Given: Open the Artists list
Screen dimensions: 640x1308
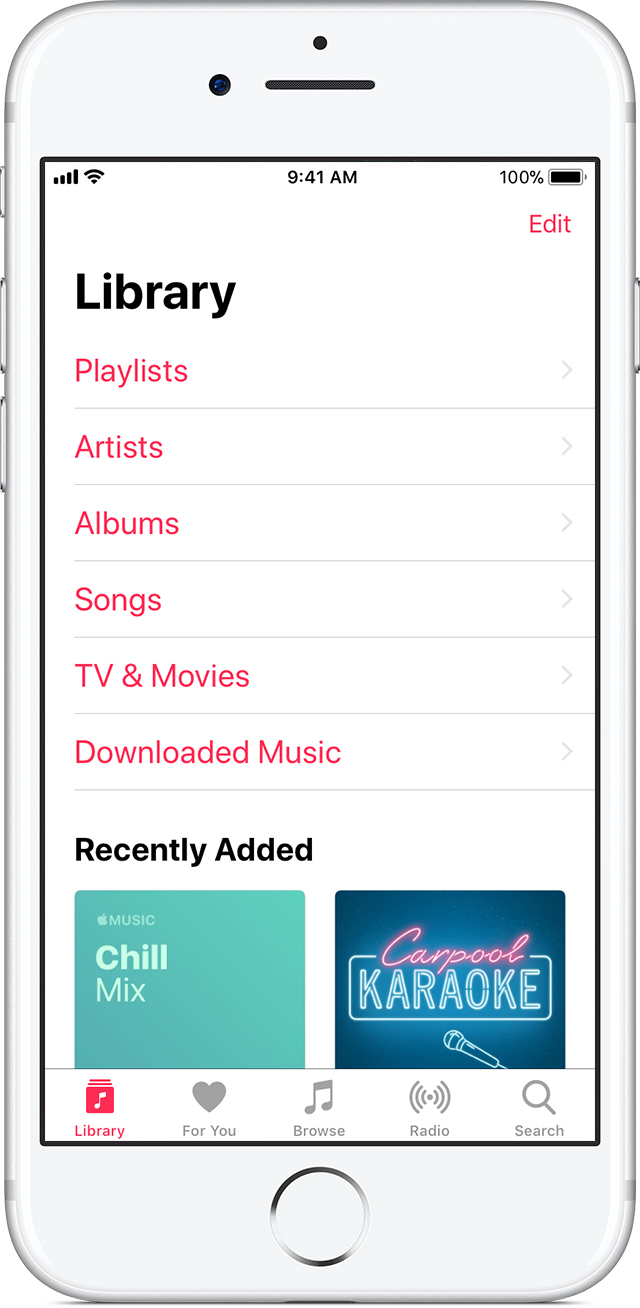Looking at the screenshot, I should [334, 447].
